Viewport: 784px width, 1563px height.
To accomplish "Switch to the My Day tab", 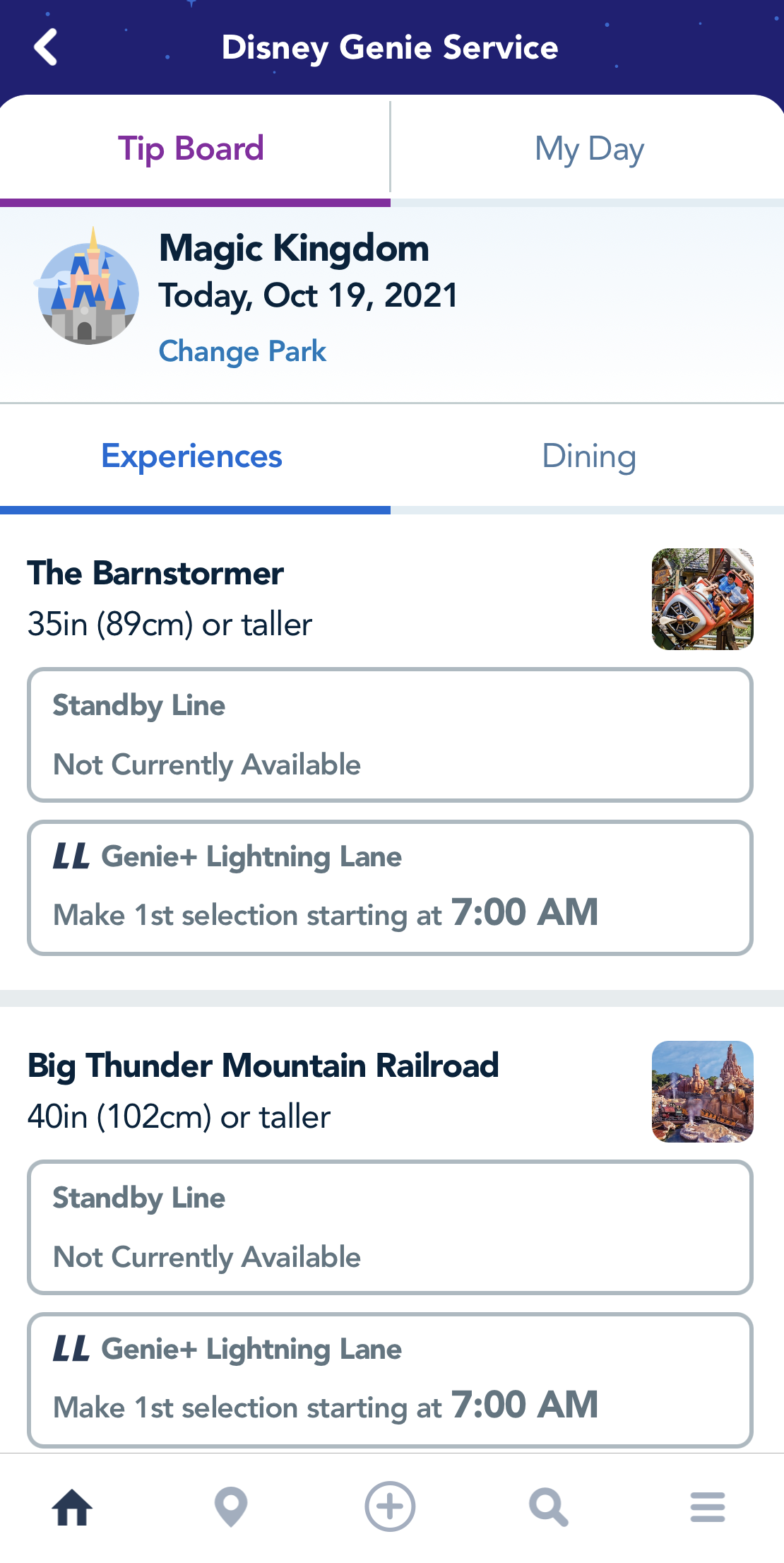I will [588, 149].
